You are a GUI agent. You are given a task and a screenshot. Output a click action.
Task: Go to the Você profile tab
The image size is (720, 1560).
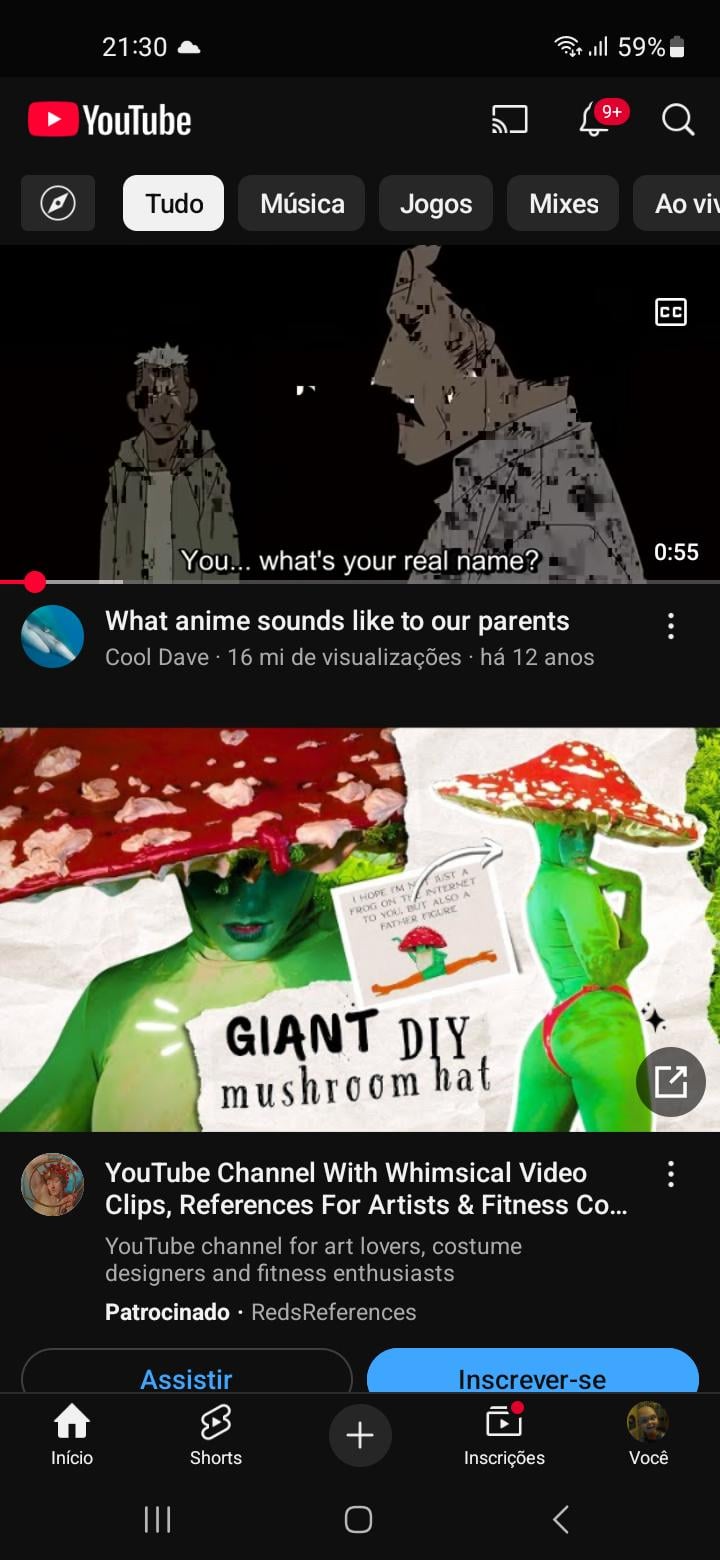click(x=648, y=1435)
